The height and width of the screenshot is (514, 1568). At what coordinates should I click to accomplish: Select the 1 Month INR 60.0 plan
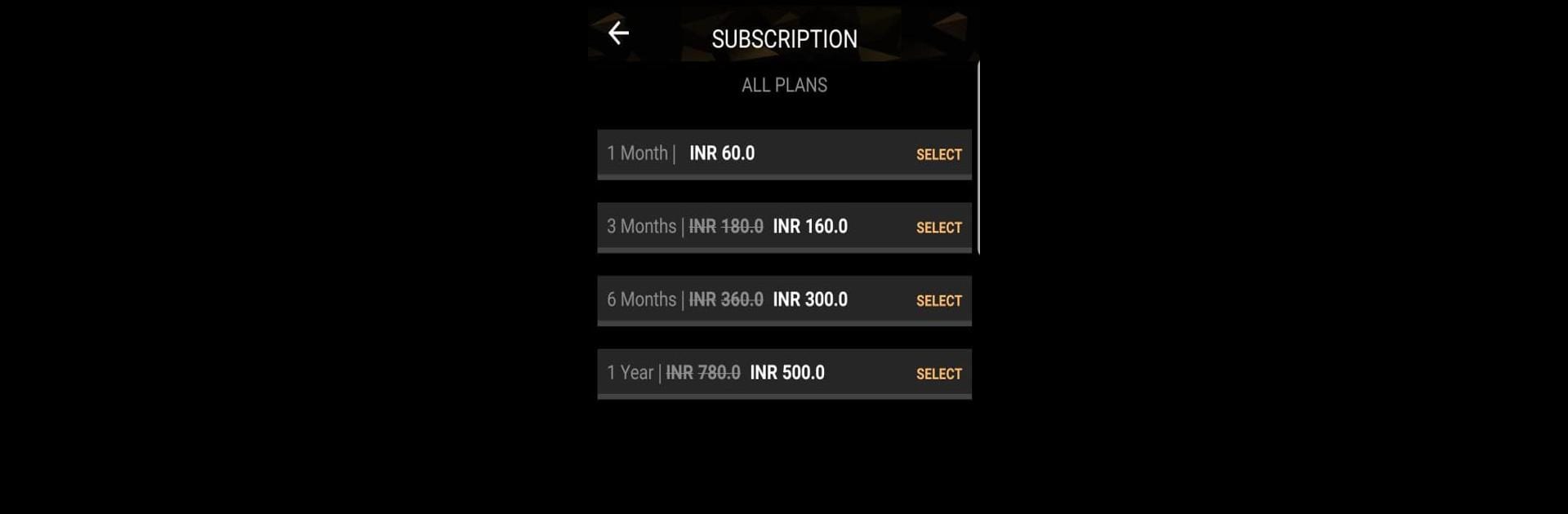[x=938, y=154]
